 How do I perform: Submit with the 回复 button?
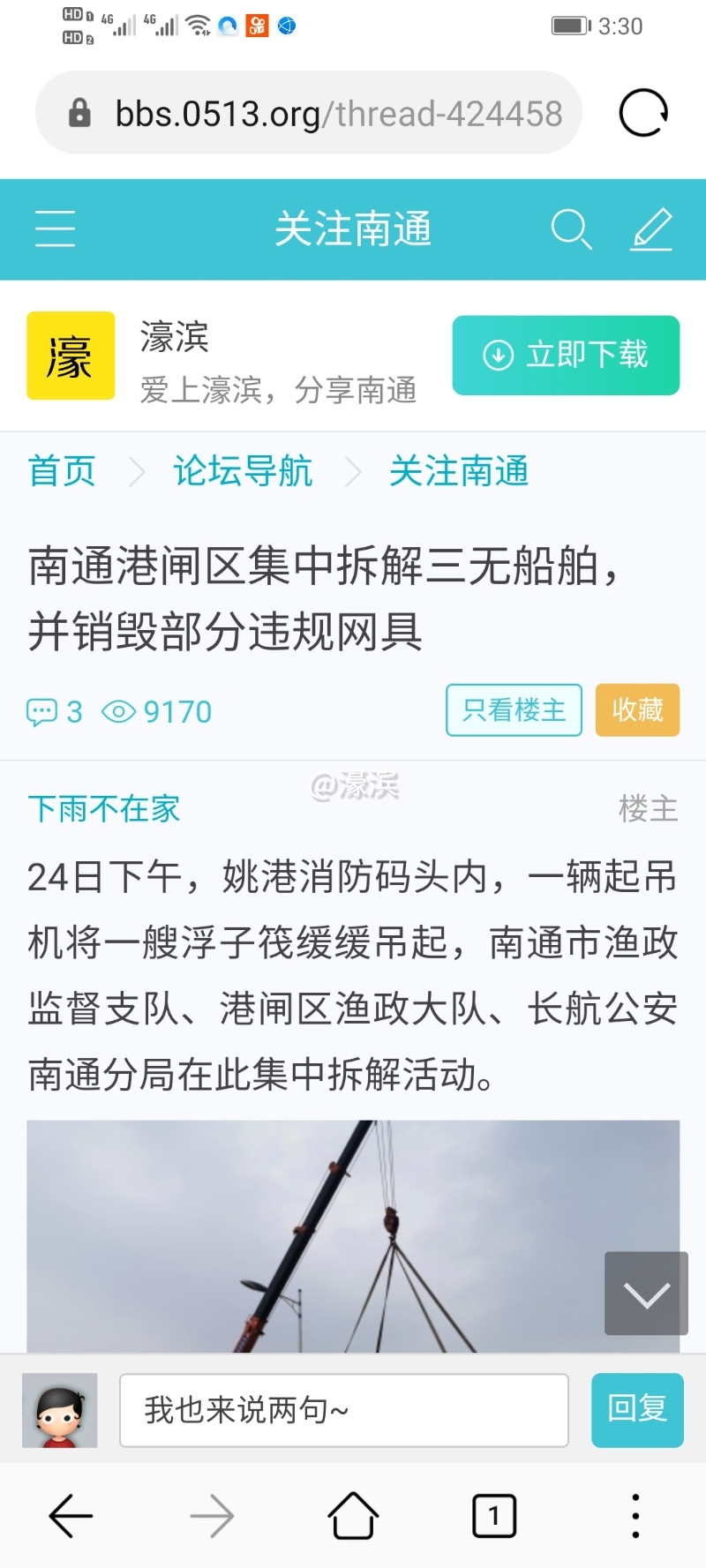point(636,1410)
